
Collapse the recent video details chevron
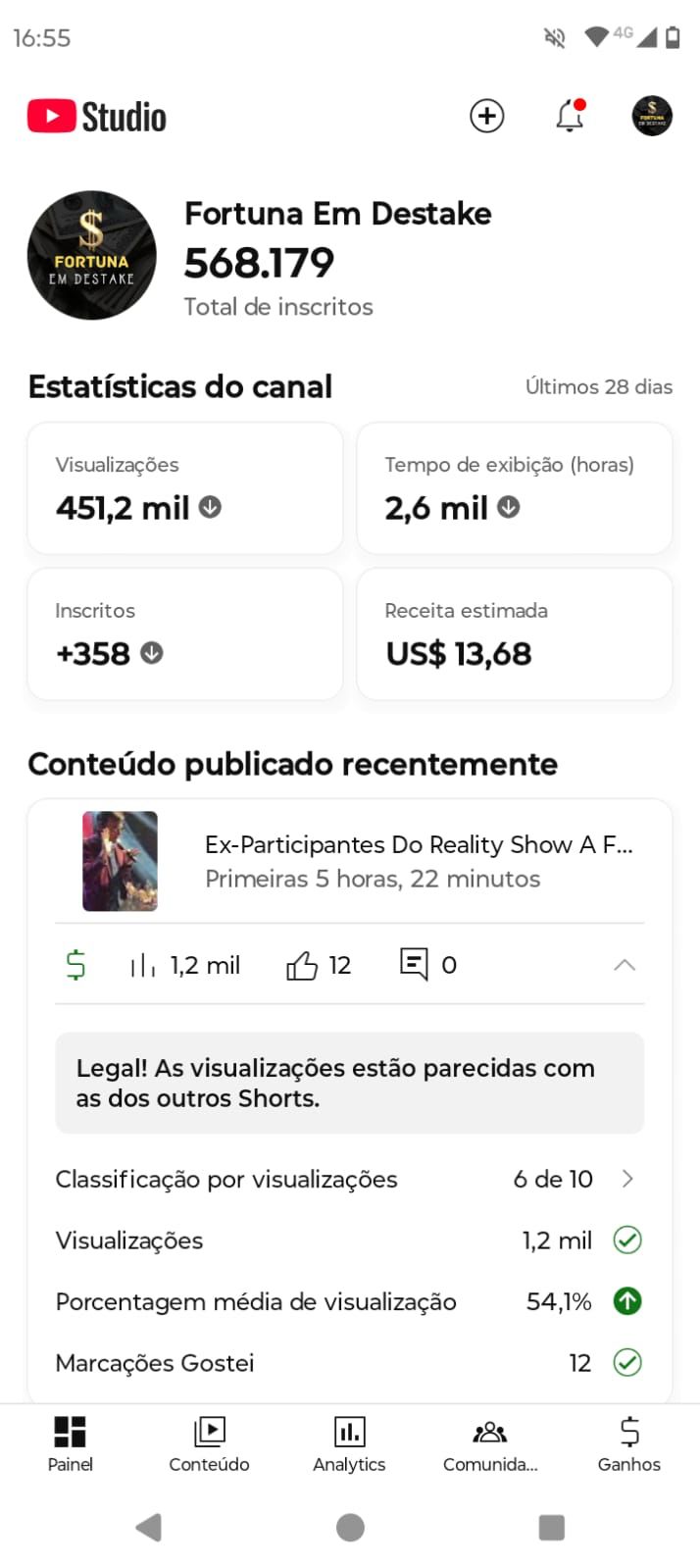click(625, 965)
